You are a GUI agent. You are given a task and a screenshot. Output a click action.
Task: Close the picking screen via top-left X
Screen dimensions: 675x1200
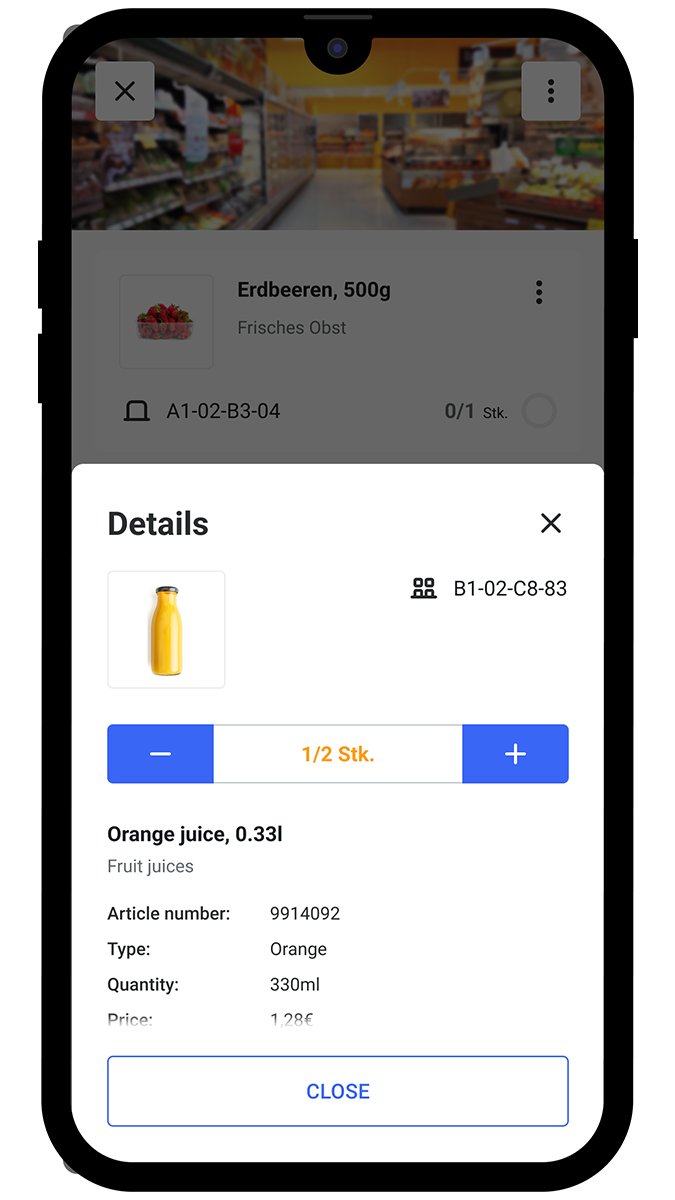(125, 91)
